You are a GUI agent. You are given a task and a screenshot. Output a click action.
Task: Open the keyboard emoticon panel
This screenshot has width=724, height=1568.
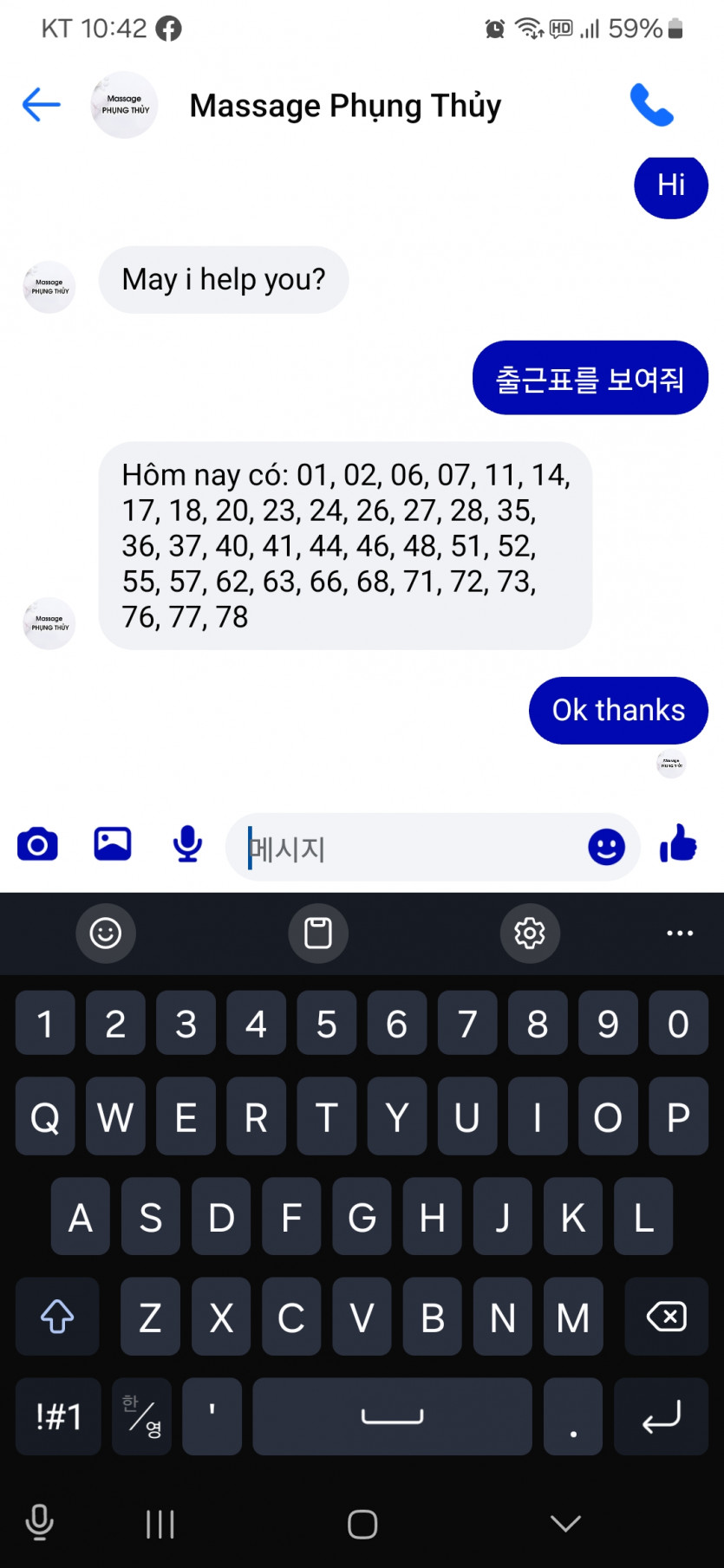click(x=106, y=934)
